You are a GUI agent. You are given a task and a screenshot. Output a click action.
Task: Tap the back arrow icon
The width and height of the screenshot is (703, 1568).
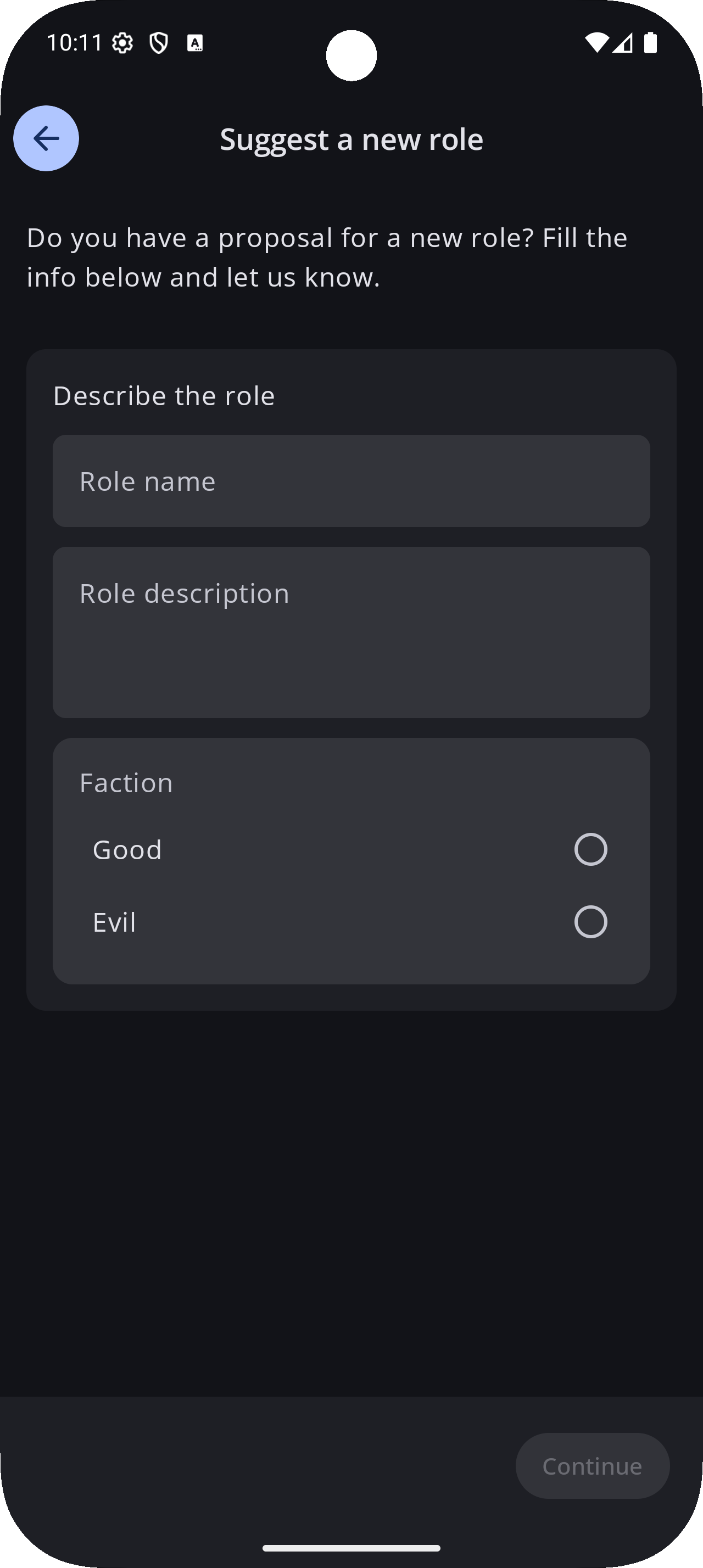tap(46, 138)
